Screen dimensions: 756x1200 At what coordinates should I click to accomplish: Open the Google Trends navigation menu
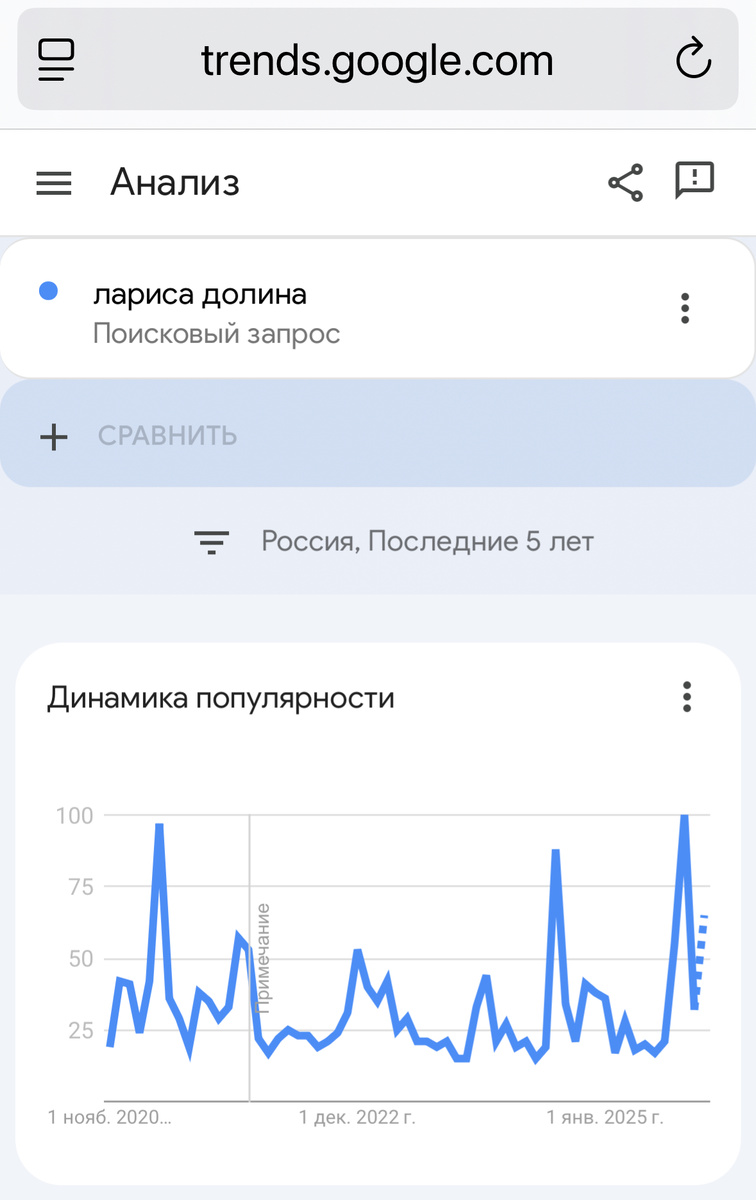coord(53,182)
